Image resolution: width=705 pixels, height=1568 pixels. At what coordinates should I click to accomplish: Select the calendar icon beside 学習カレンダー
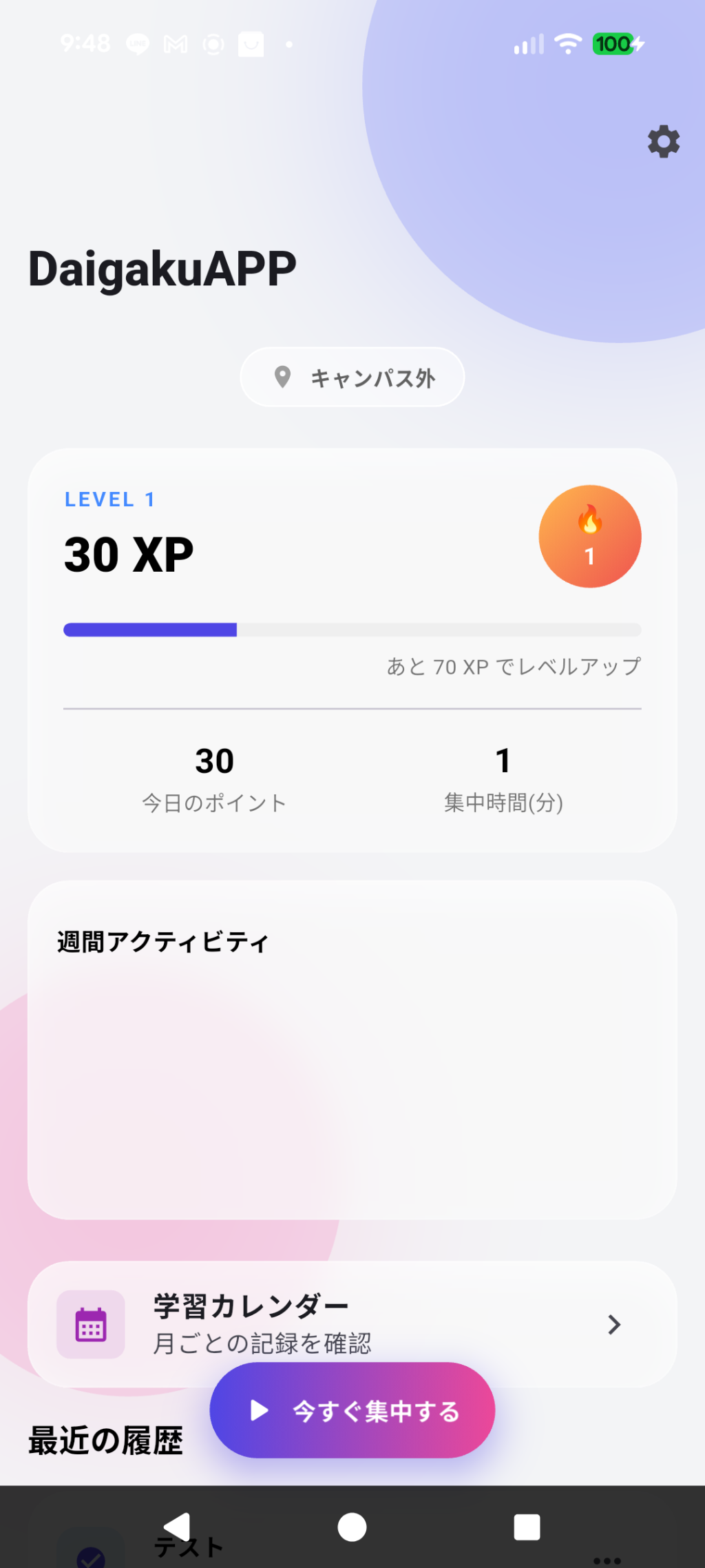90,1324
